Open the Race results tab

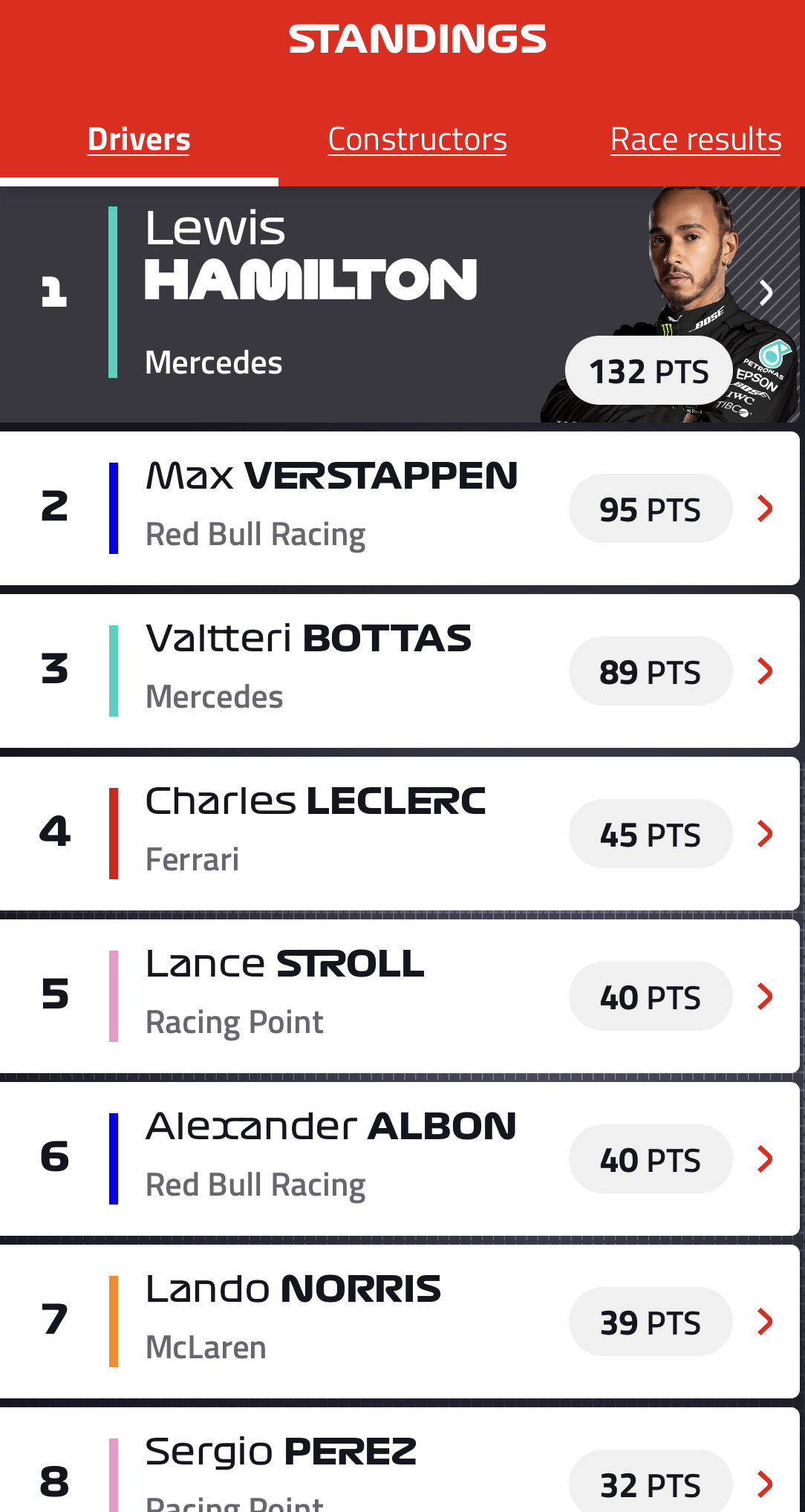coord(696,140)
